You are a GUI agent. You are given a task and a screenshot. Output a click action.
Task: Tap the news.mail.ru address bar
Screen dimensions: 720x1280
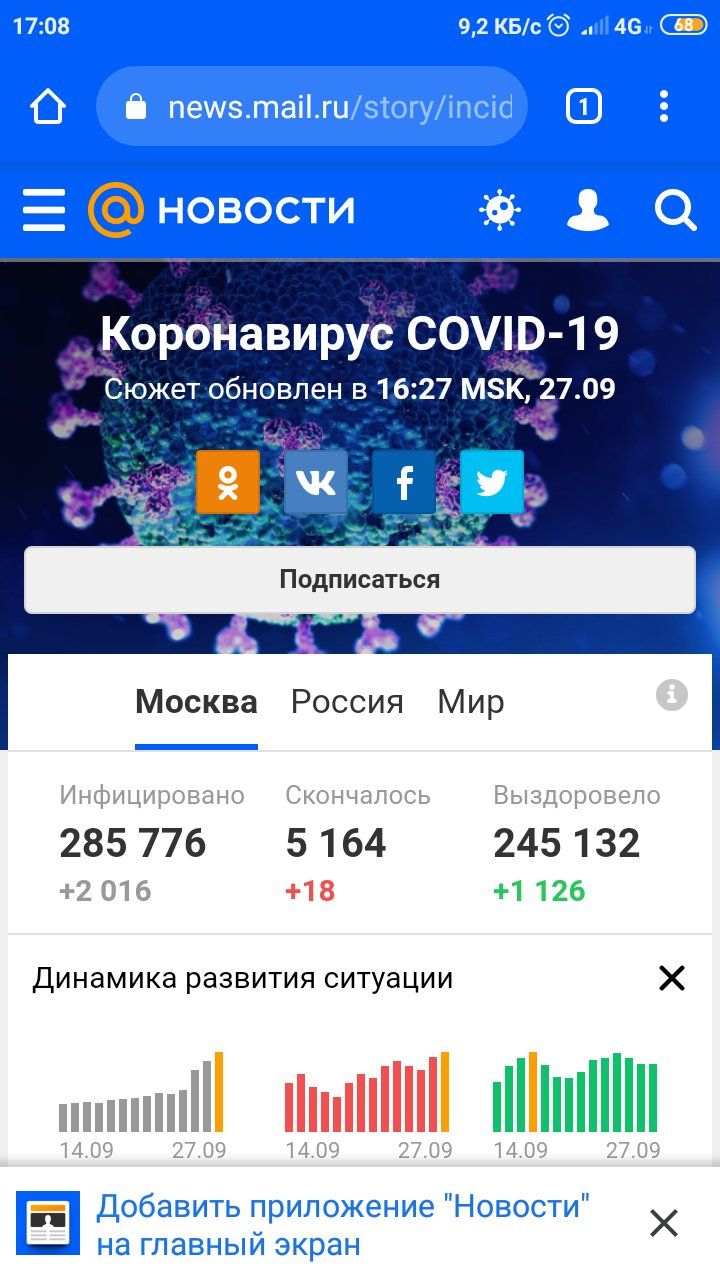coord(312,107)
